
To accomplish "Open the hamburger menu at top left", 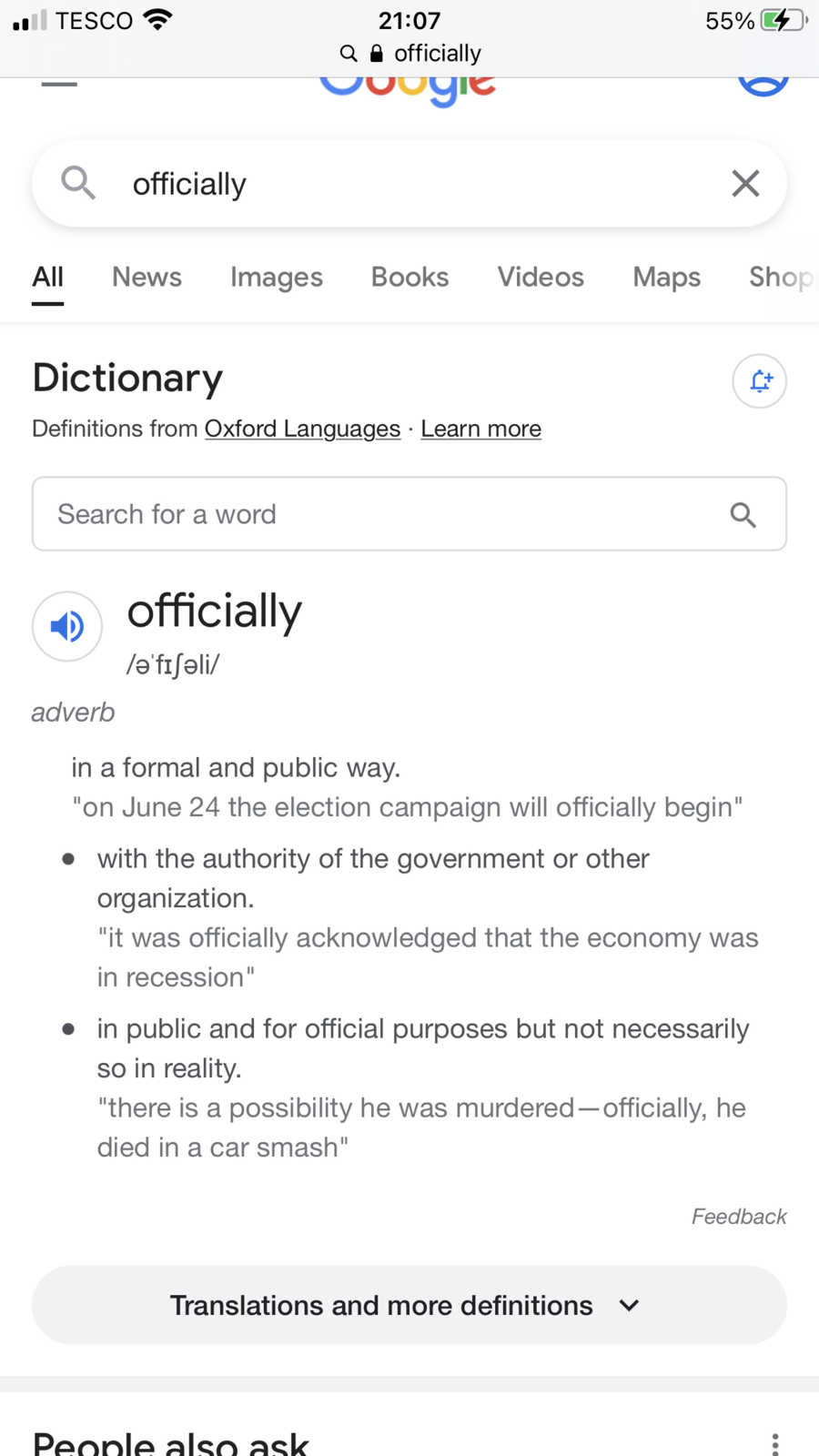I will pos(59,85).
